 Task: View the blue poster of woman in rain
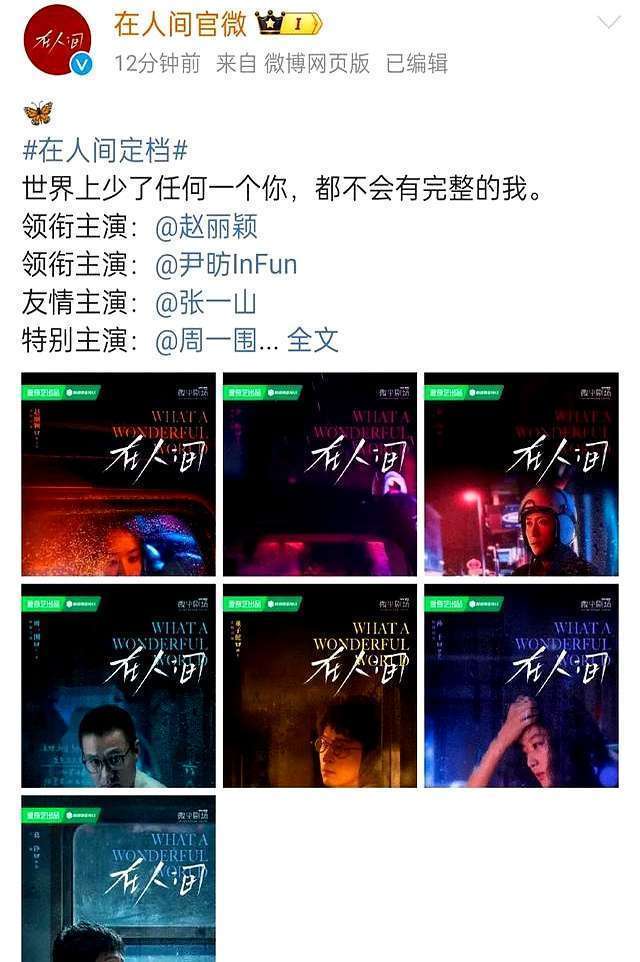pyautogui.click(x=521, y=686)
